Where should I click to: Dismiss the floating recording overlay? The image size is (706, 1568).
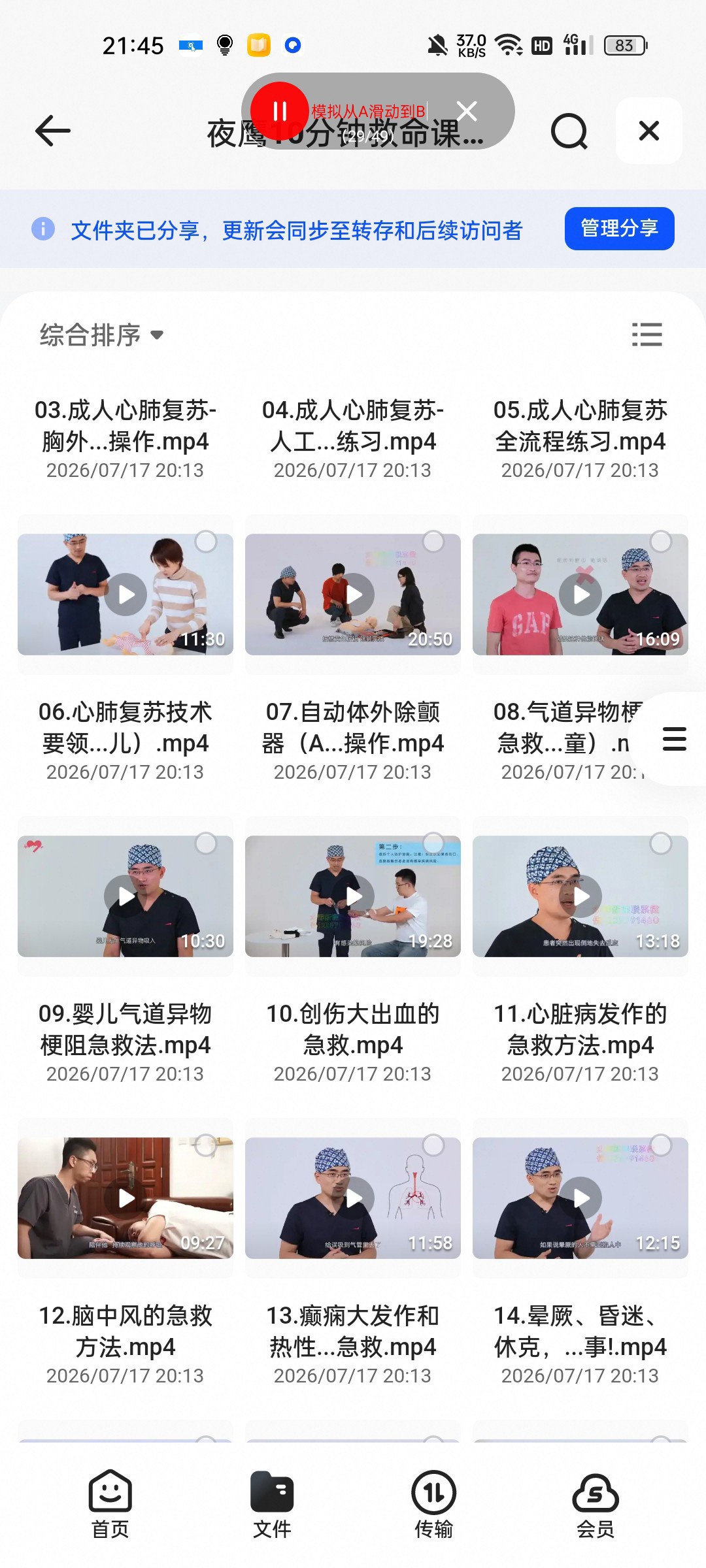tap(467, 111)
